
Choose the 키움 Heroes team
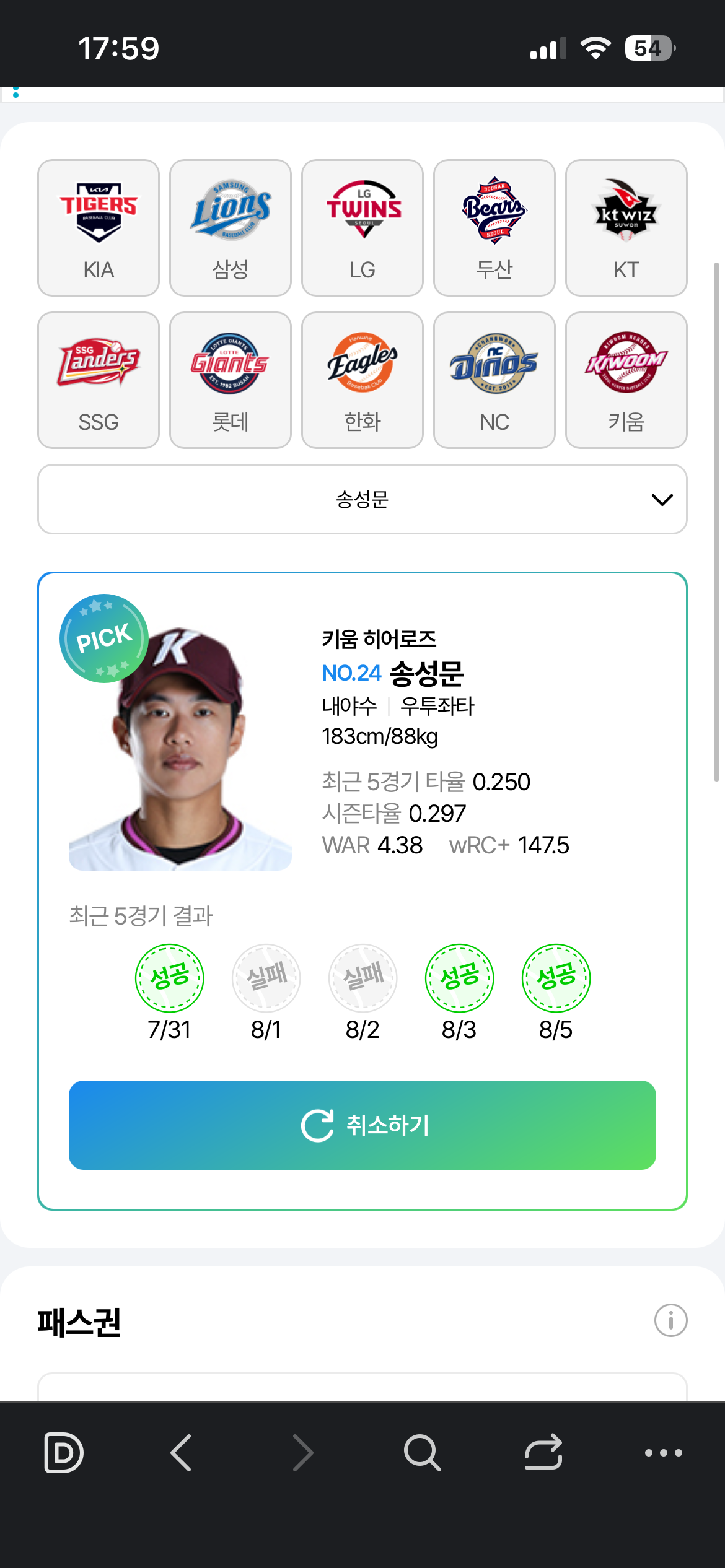coord(626,380)
